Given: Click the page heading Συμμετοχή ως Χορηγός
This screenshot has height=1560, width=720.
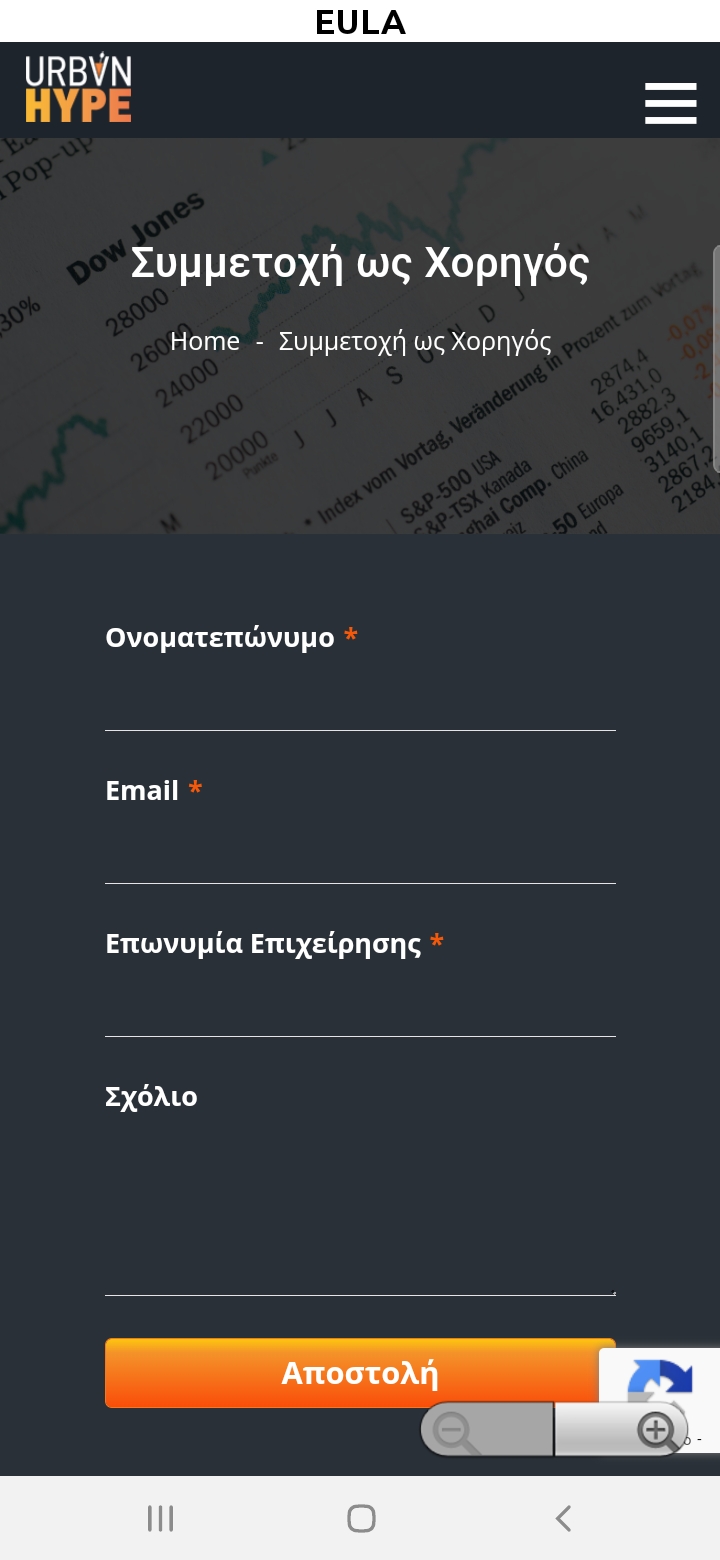Looking at the screenshot, I should click(x=359, y=263).
